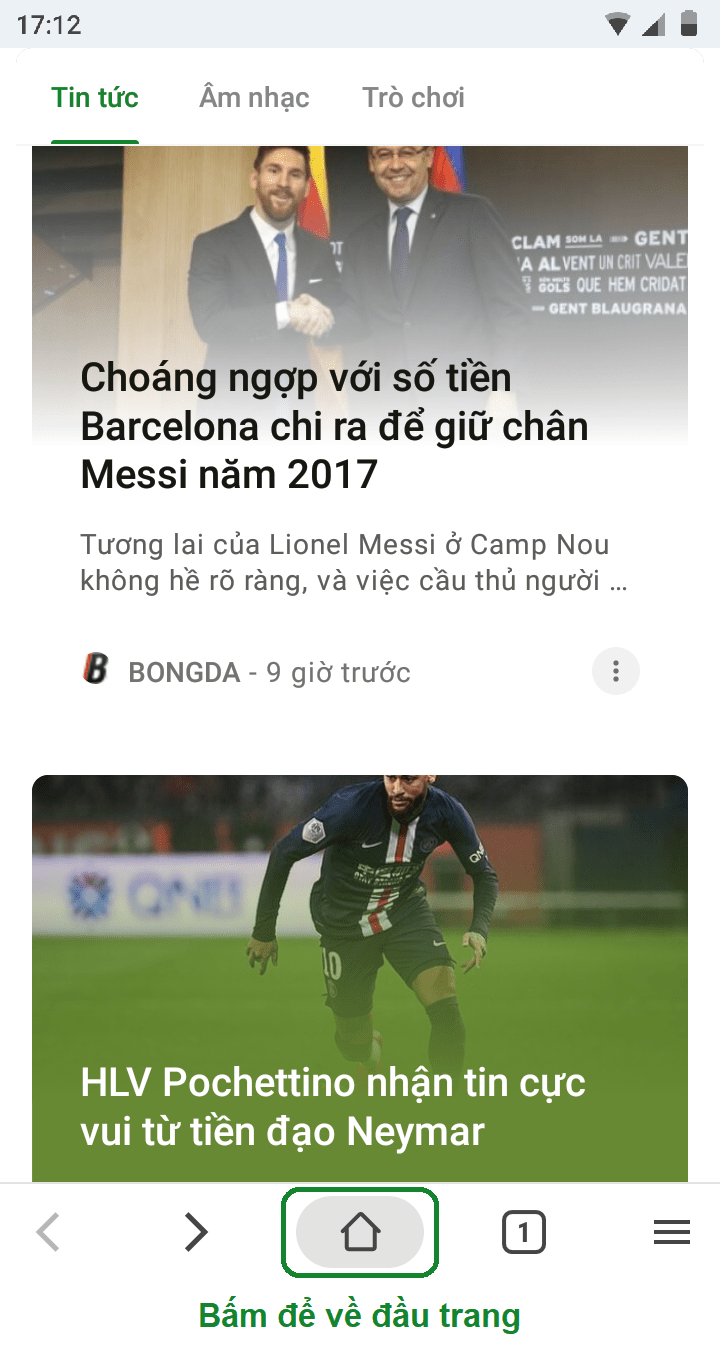Read the Pochettino Neymar news article
The image size is (720, 1355).
click(333, 1106)
